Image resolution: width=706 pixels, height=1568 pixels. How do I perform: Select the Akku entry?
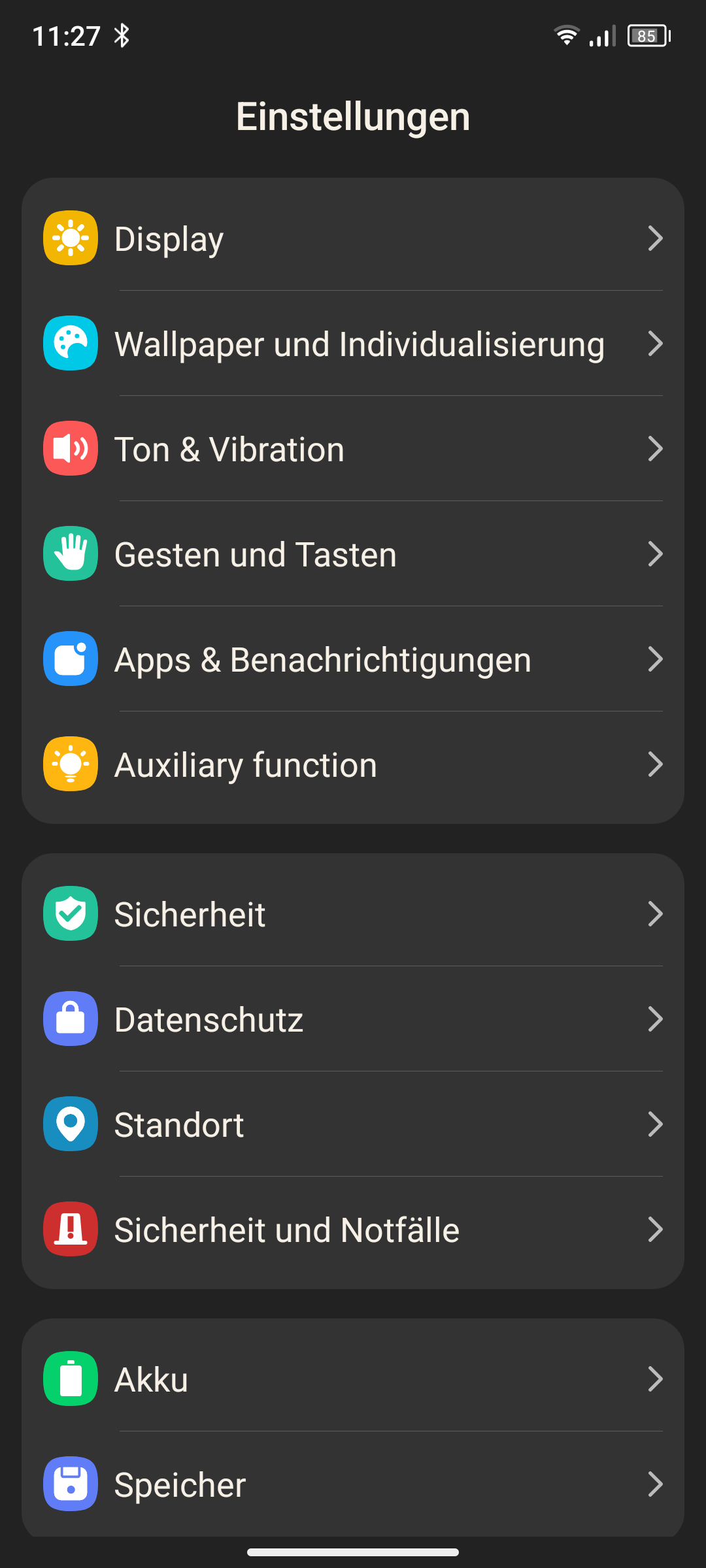click(353, 1379)
